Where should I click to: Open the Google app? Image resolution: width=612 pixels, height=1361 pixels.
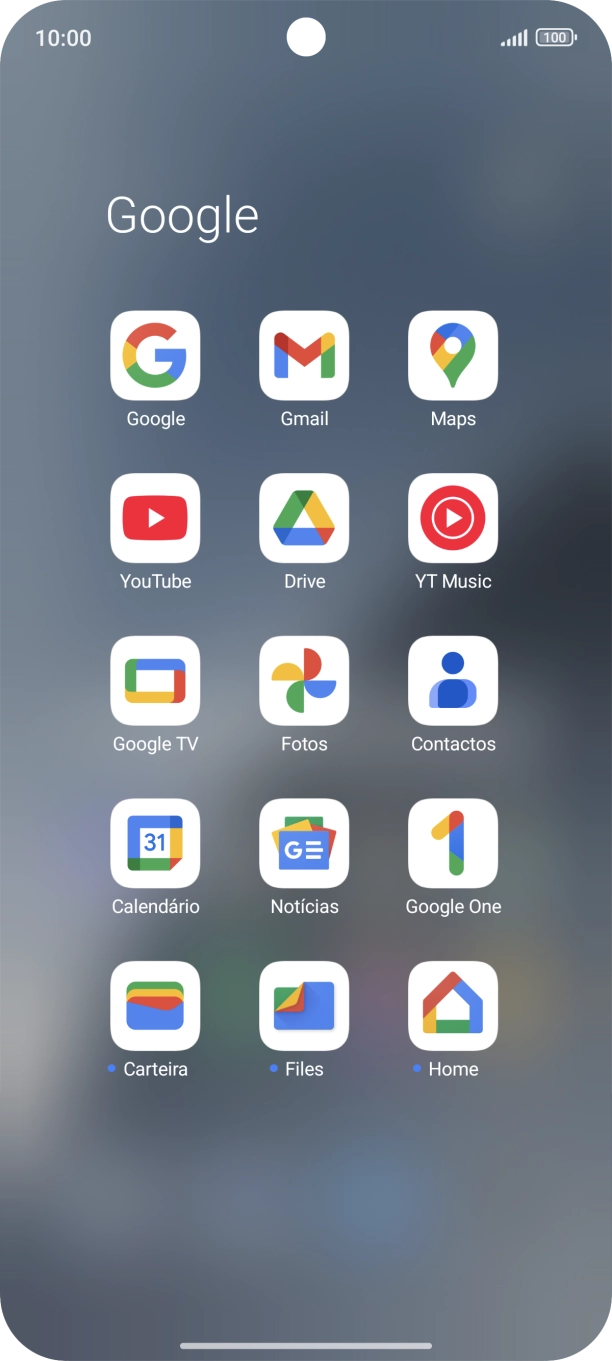point(155,356)
